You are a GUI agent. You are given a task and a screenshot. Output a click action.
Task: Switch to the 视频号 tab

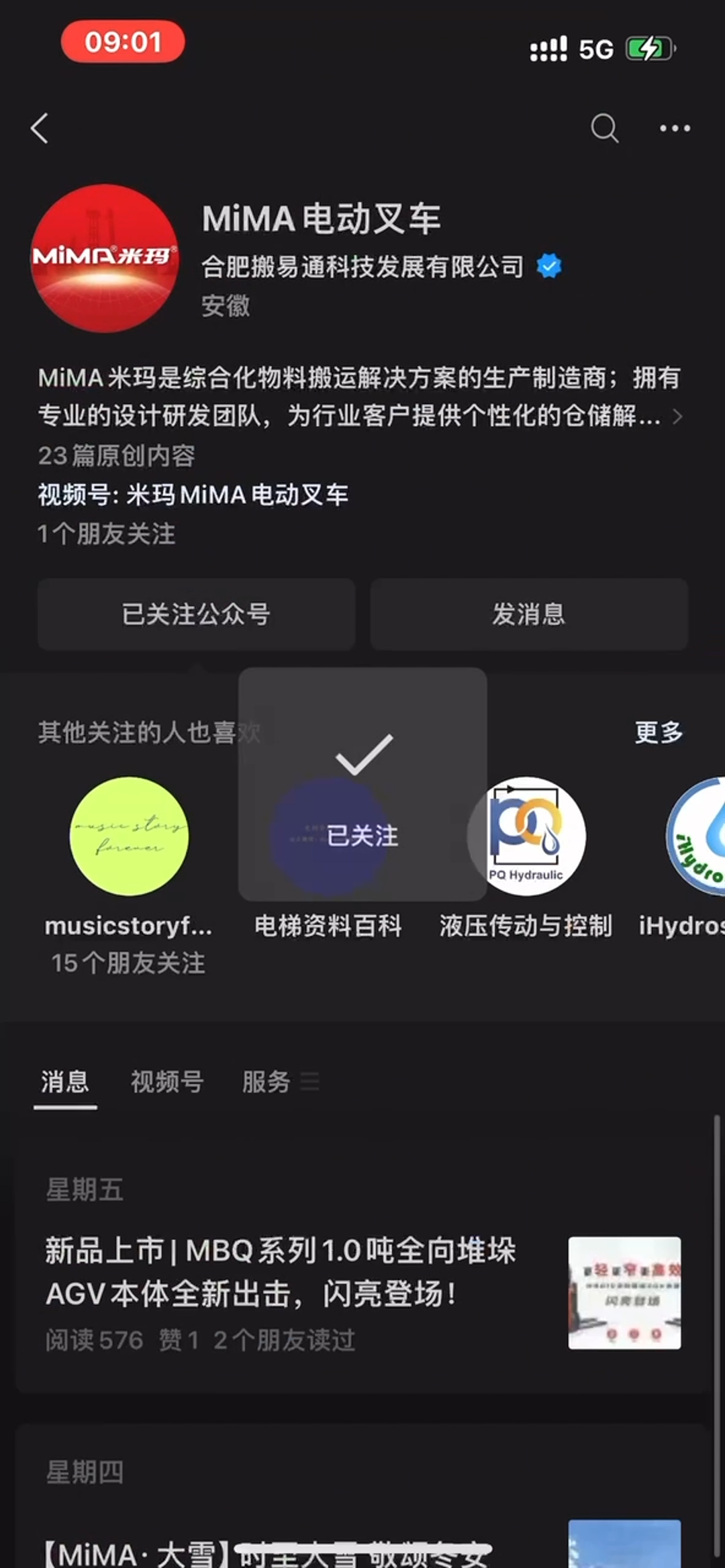click(x=166, y=1081)
